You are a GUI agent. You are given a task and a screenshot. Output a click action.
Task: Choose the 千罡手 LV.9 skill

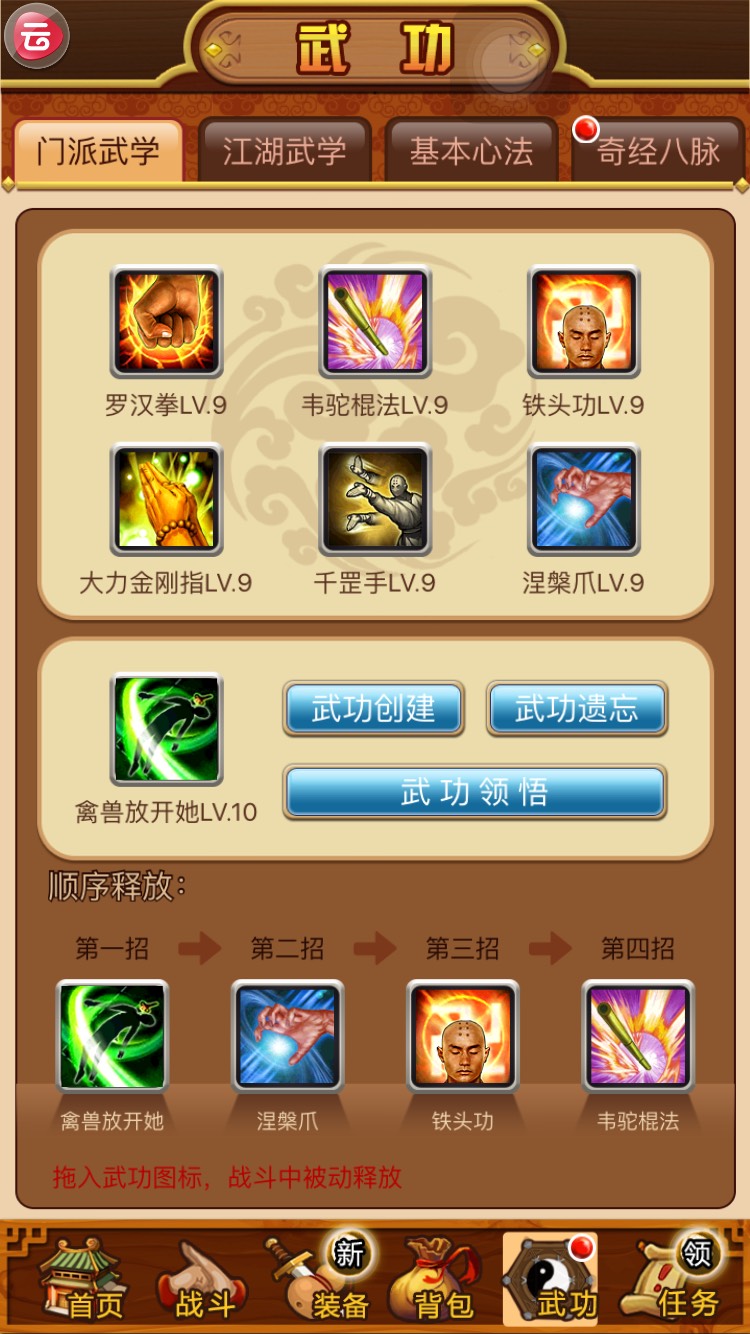[x=375, y=500]
